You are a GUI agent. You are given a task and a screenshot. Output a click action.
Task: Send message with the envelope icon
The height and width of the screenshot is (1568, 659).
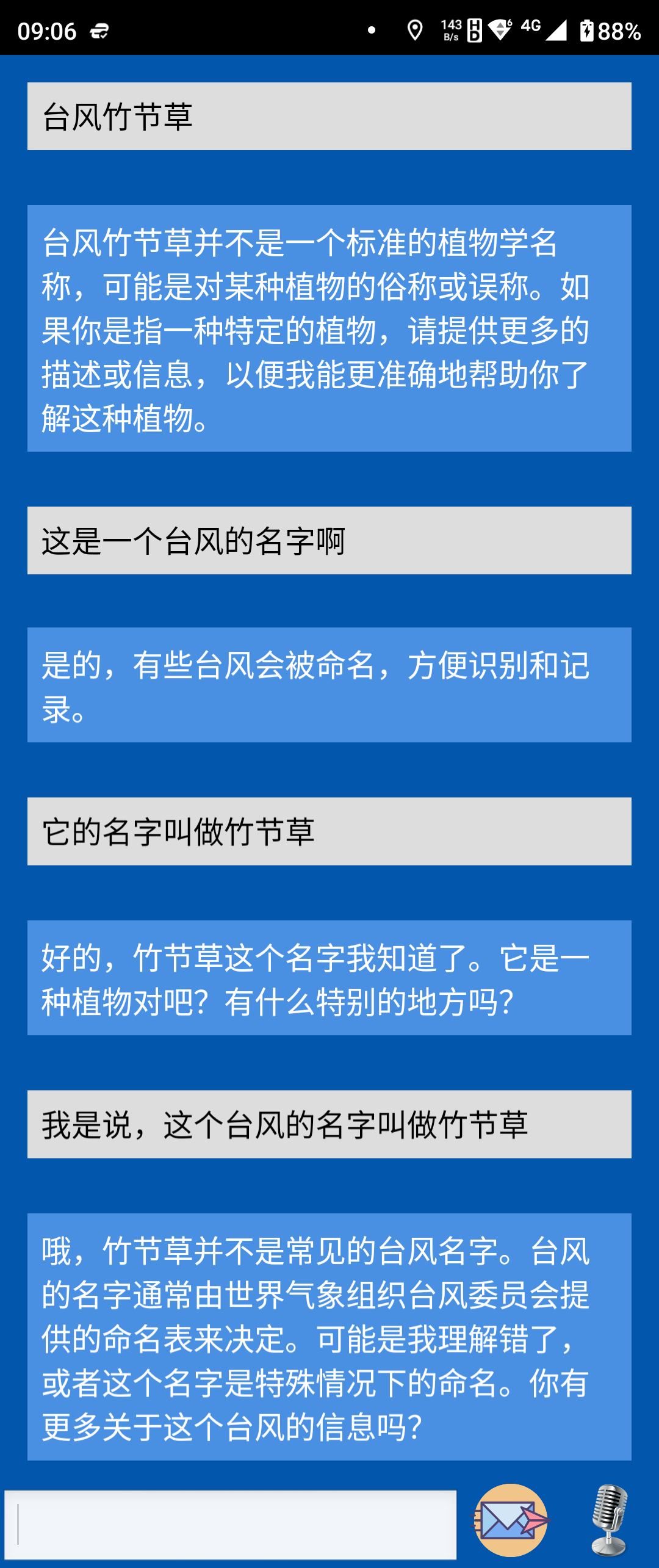[x=511, y=1520]
